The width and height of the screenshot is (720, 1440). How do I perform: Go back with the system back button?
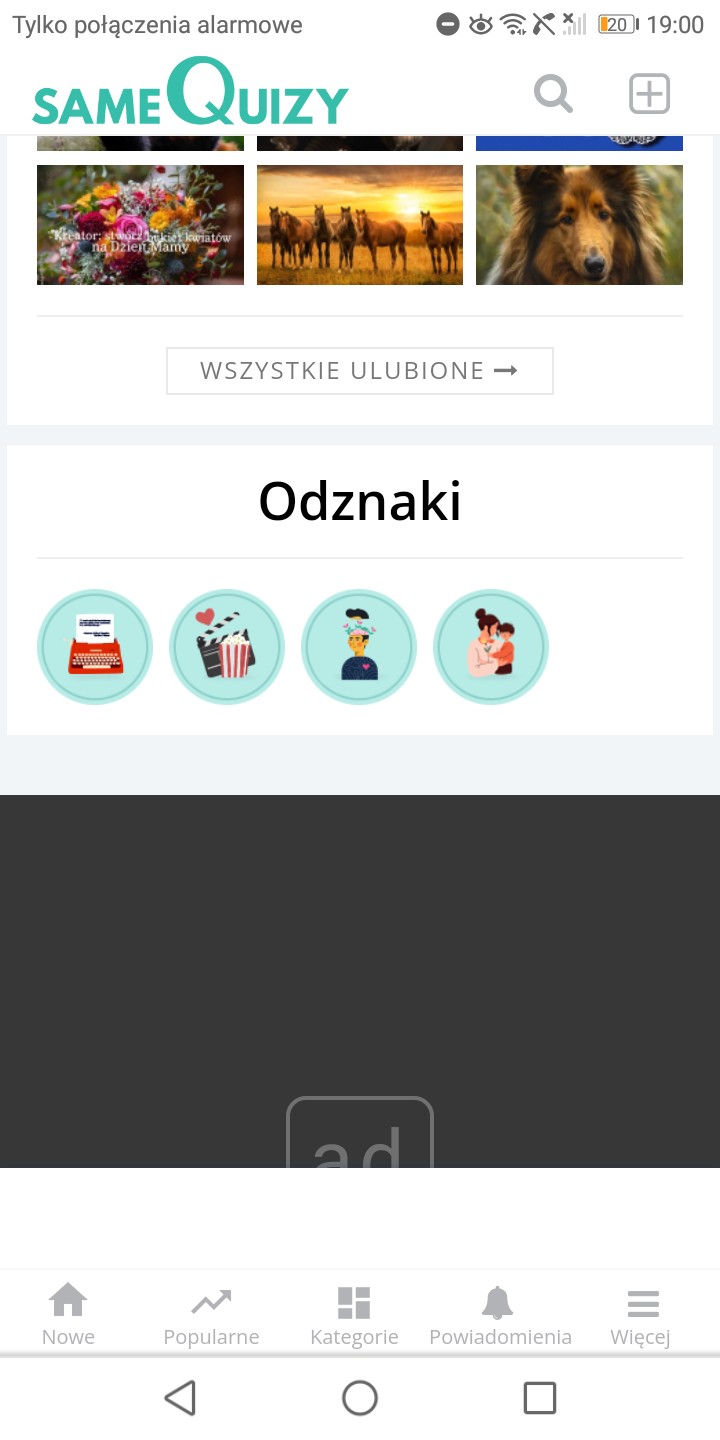[x=180, y=1398]
